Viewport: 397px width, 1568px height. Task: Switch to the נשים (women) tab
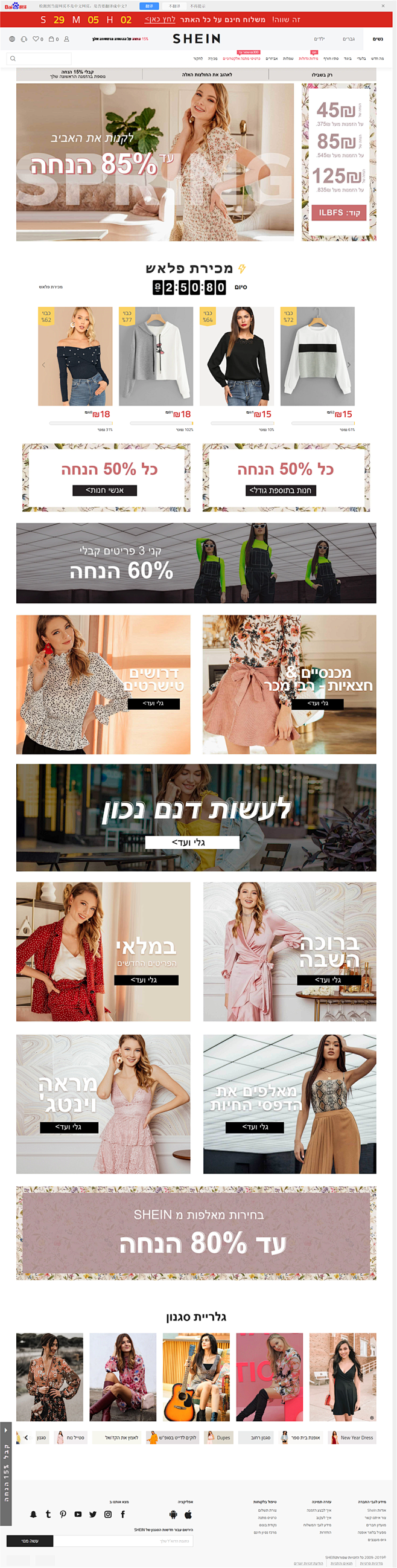tap(378, 39)
